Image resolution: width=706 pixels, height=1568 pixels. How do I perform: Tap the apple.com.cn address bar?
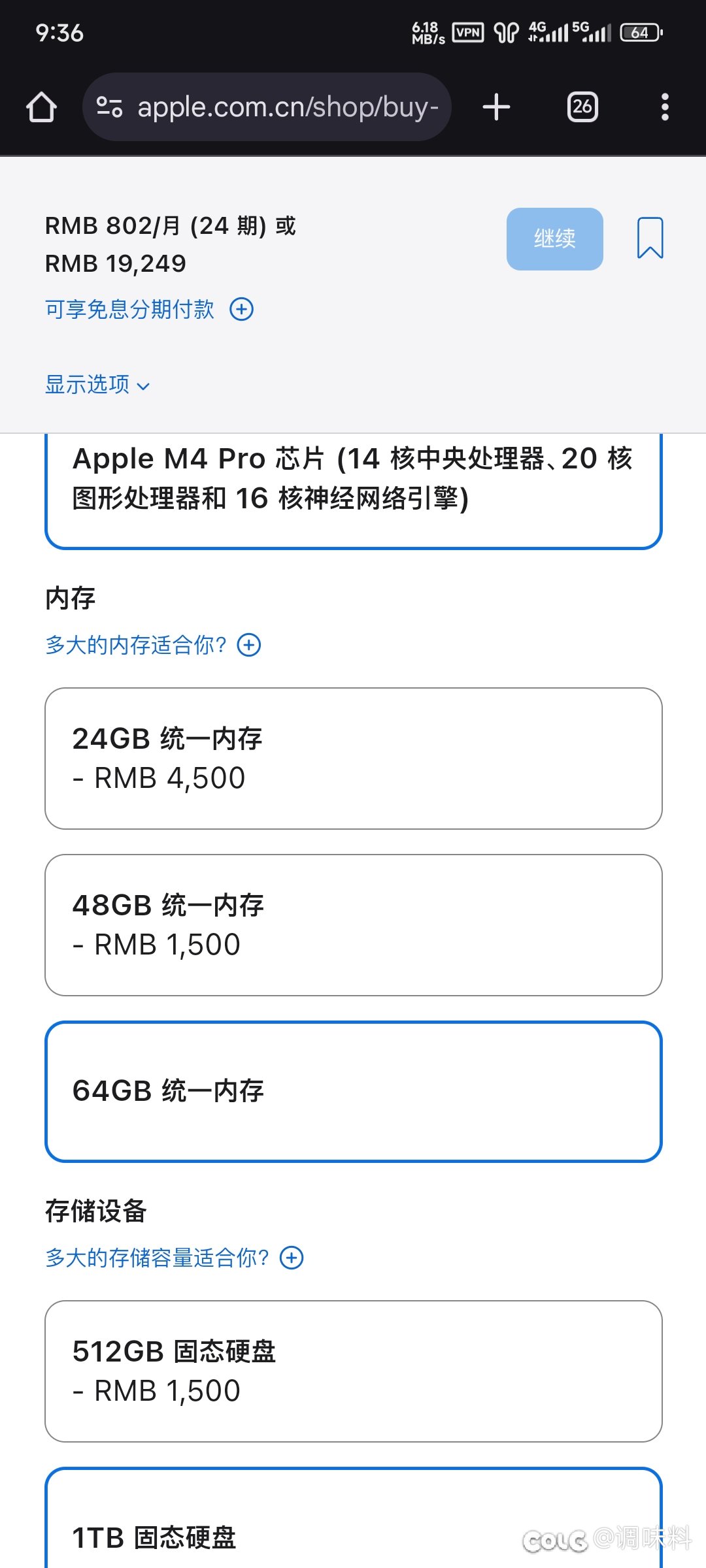pyautogui.click(x=267, y=107)
